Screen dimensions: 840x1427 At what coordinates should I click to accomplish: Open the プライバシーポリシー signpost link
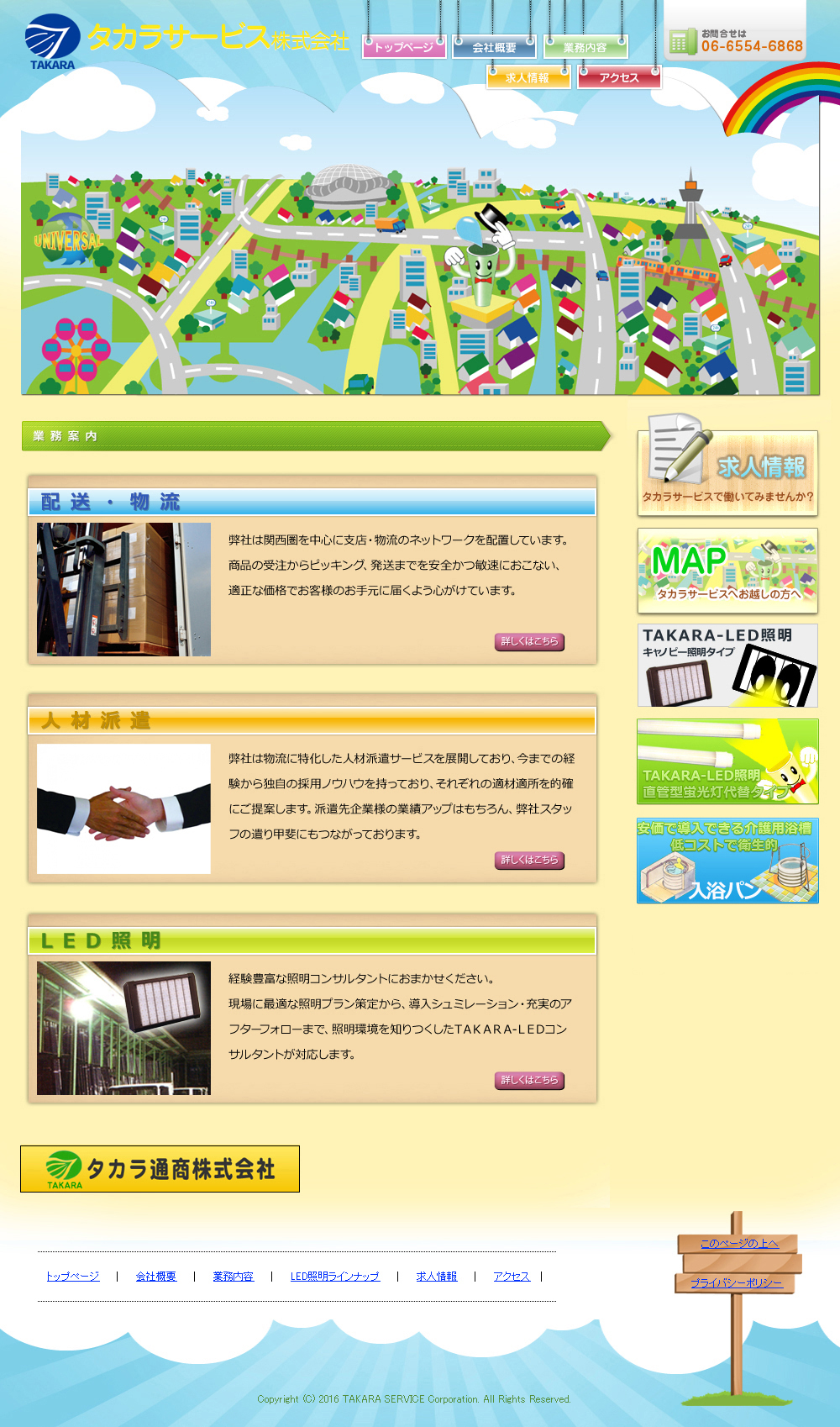[736, 1282]
